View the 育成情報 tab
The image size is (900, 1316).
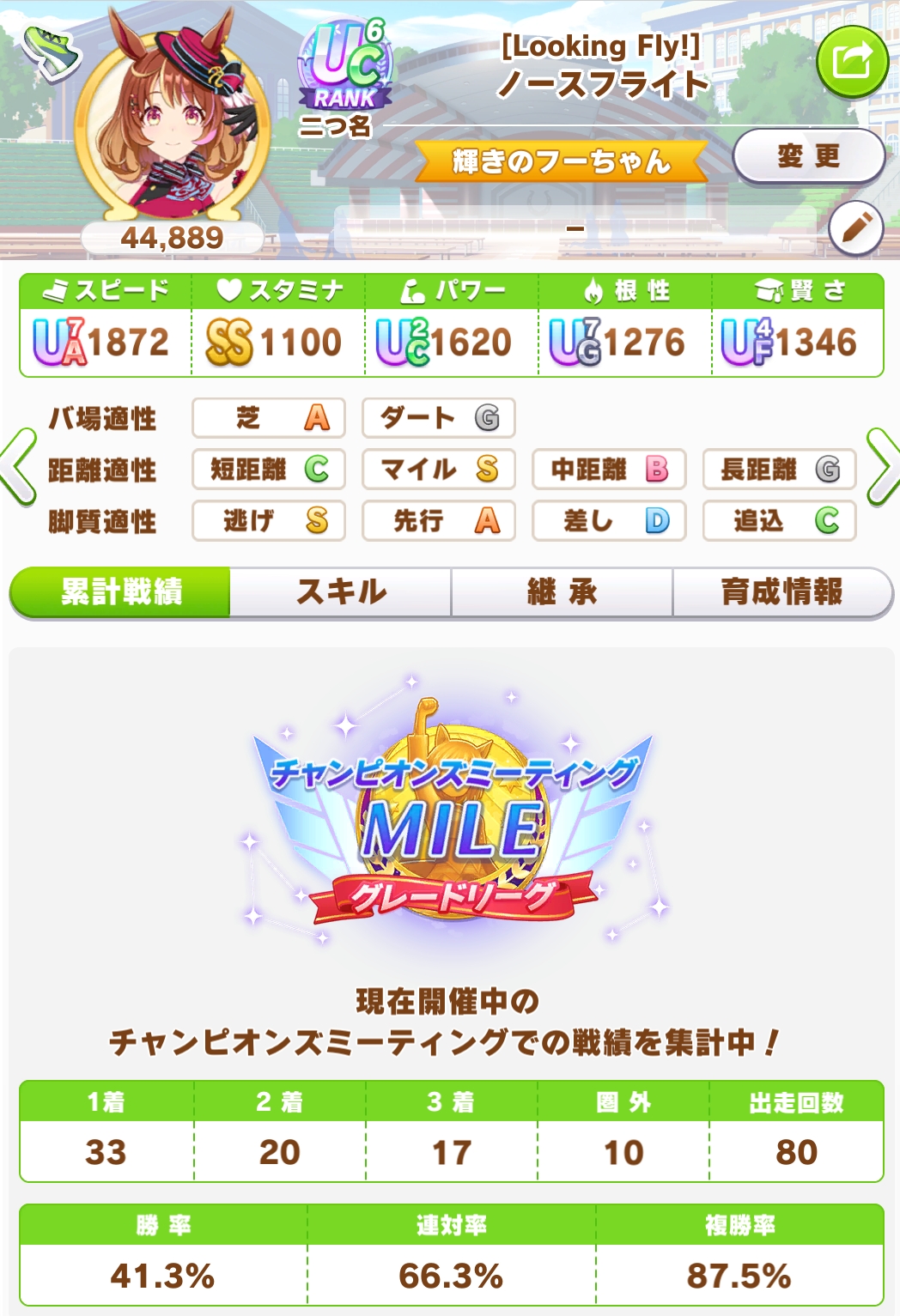click(781, 591)
